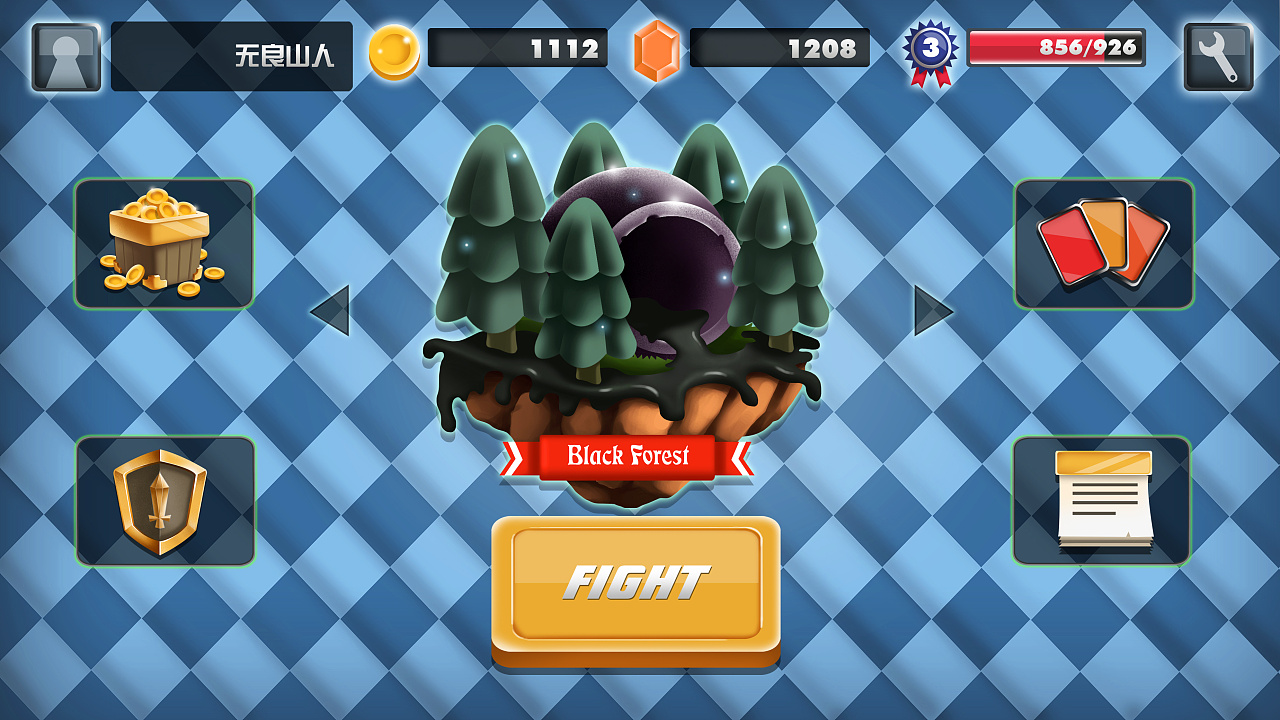Open the player profile avatar
Viewport: 1280px width, 720px height.
click(66, 57)
